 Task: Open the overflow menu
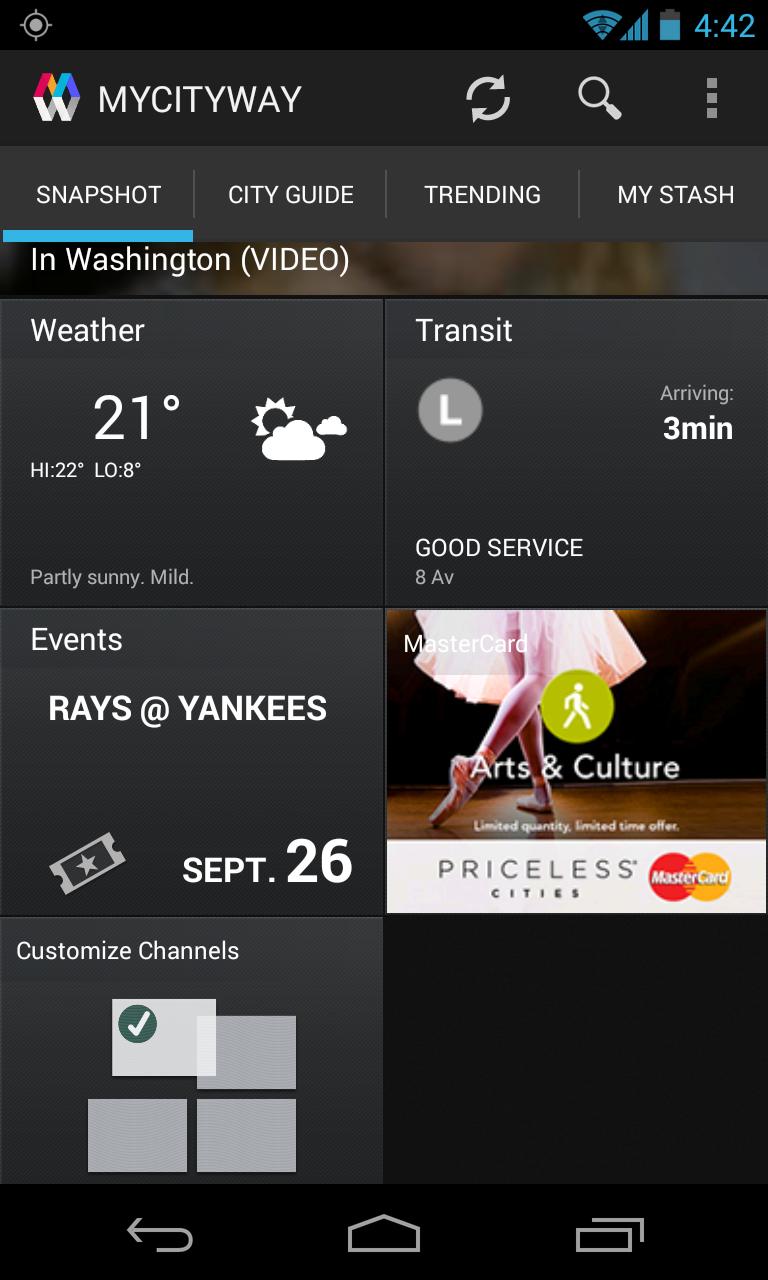coord(712,97)
